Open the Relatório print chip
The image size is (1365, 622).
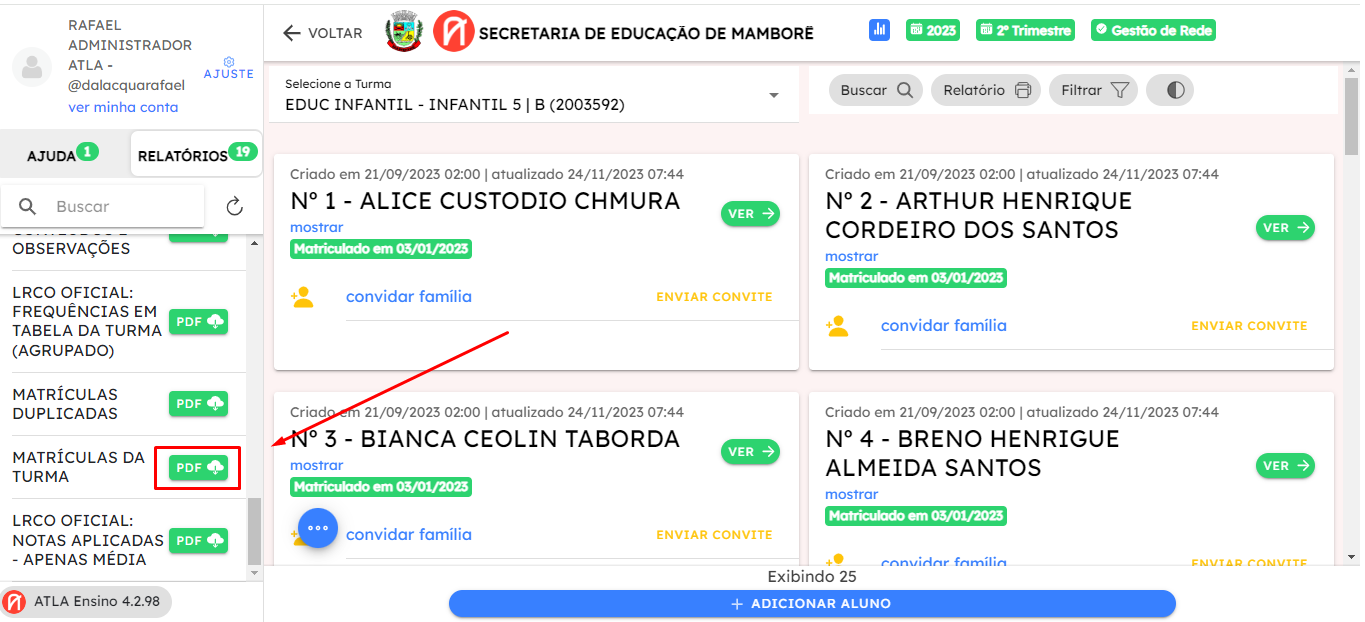point(986,90)
